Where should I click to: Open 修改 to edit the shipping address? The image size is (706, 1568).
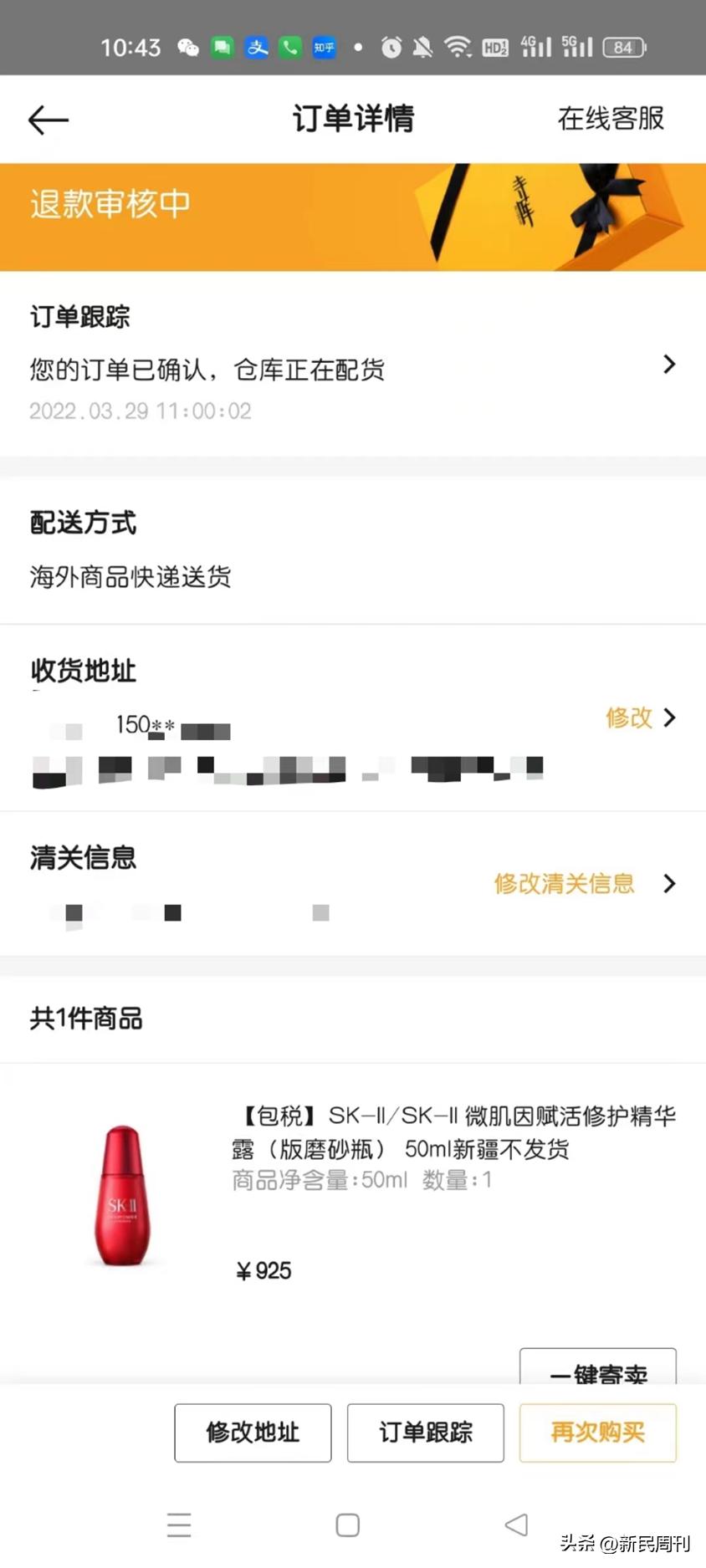(x=629, y=718)
